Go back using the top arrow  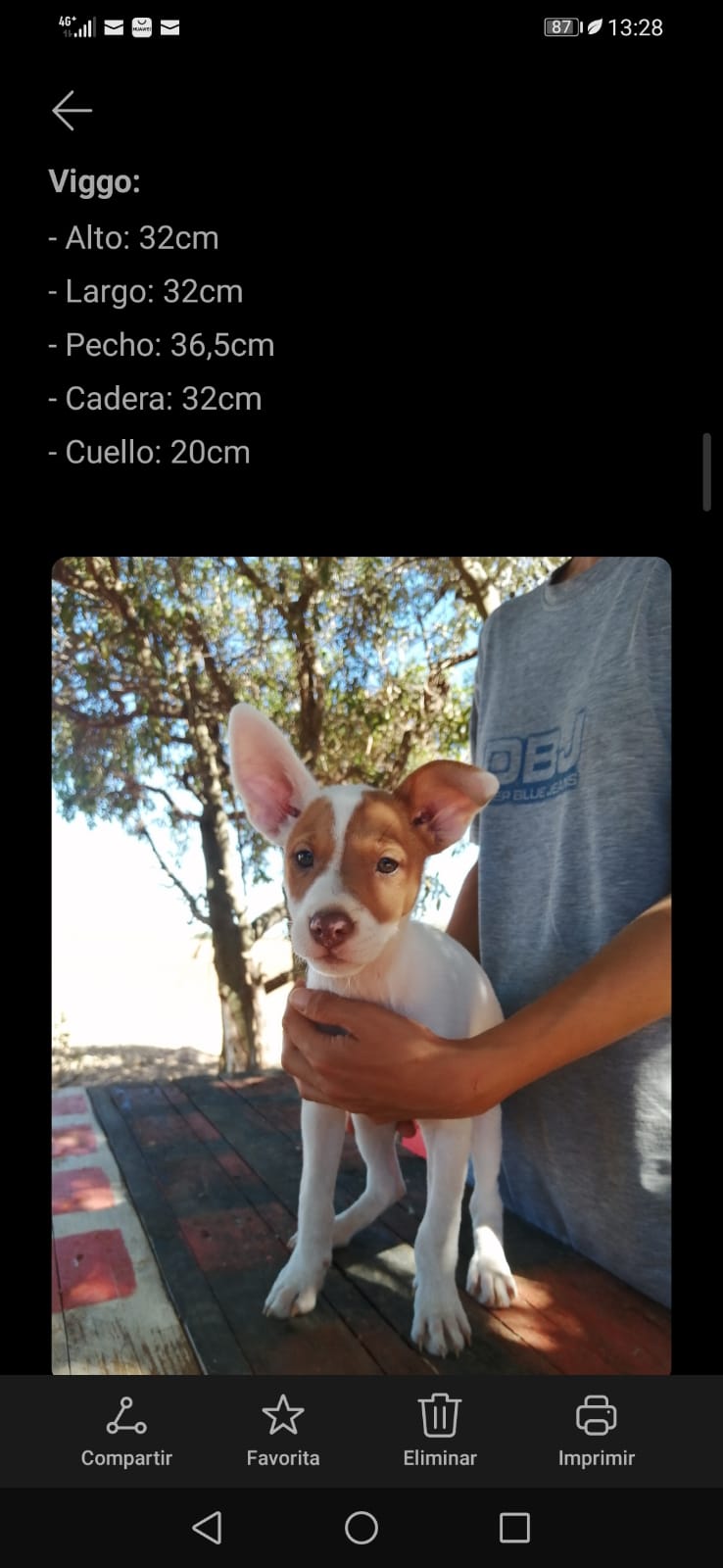(72, 111)
